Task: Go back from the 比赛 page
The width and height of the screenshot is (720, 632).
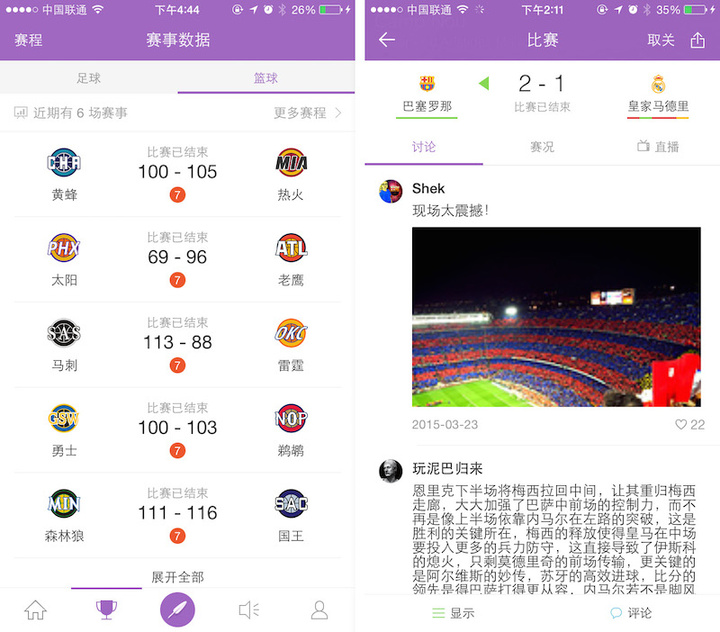Action: [x=387, y=40]
